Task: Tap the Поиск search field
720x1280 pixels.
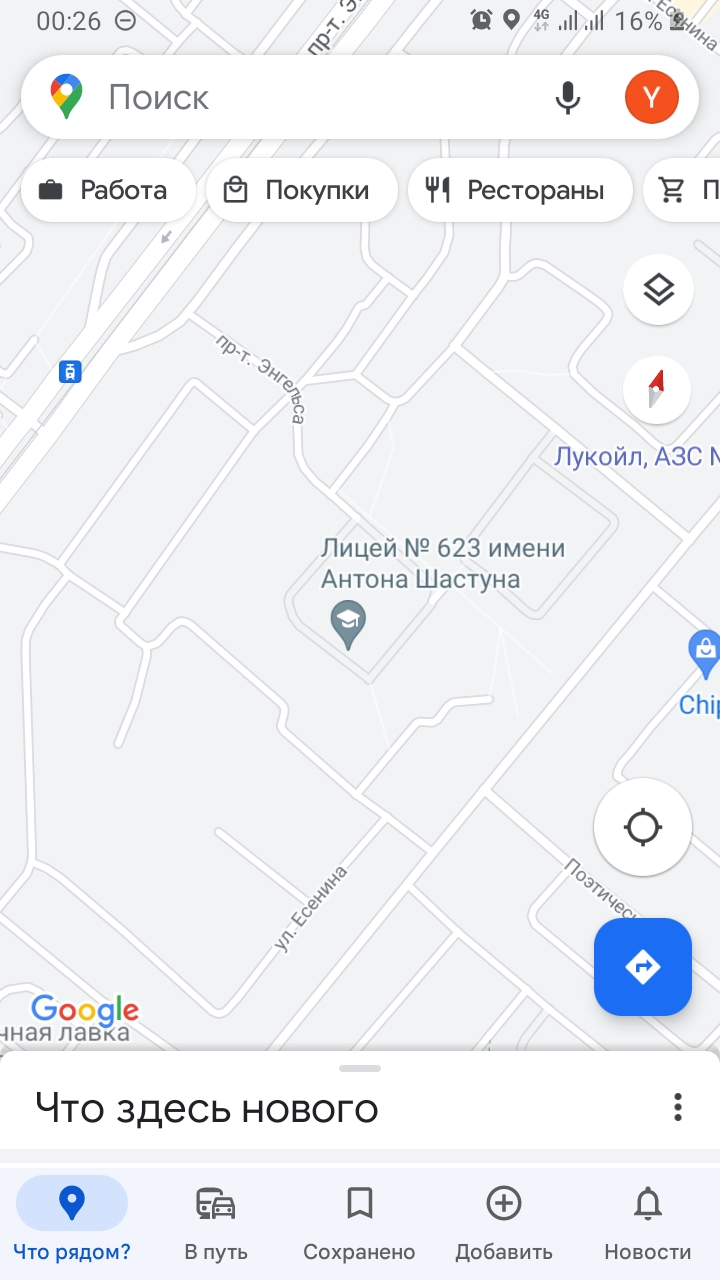Action: point(300,97)
